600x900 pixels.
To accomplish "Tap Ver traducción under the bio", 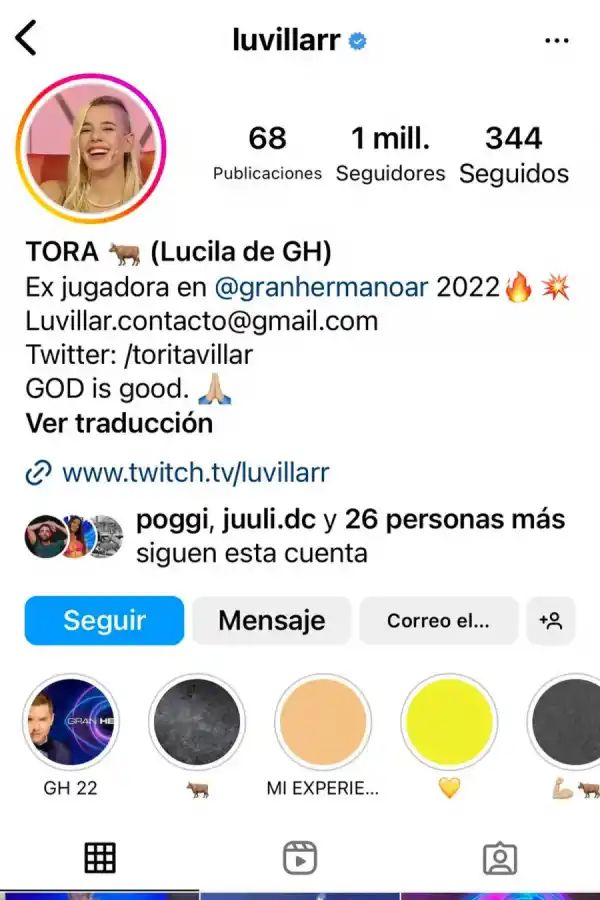I will [x=119, y=423].
